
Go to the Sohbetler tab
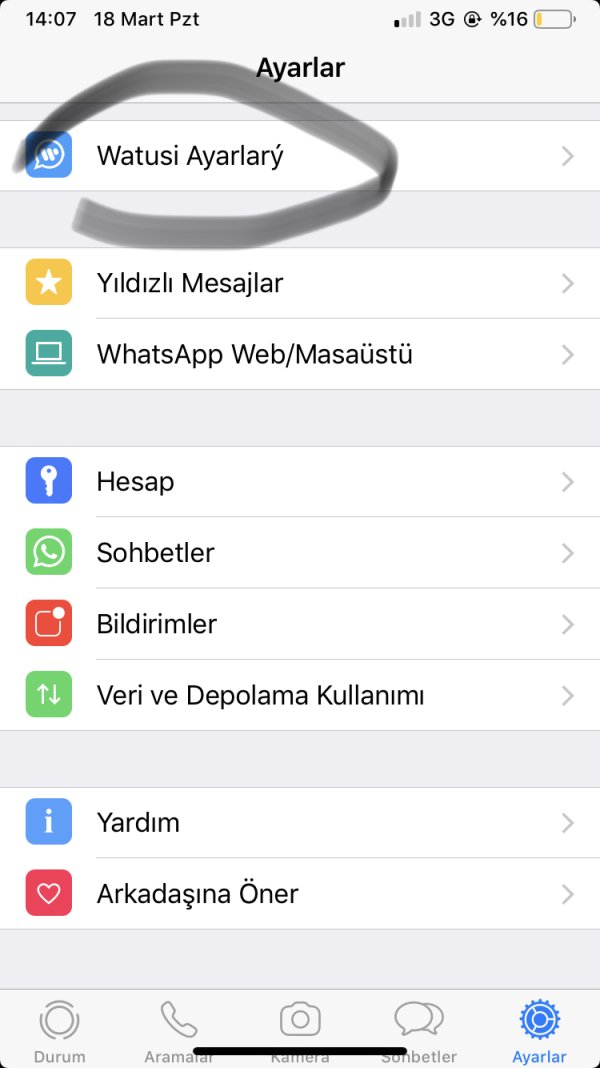click(419, 1030)
